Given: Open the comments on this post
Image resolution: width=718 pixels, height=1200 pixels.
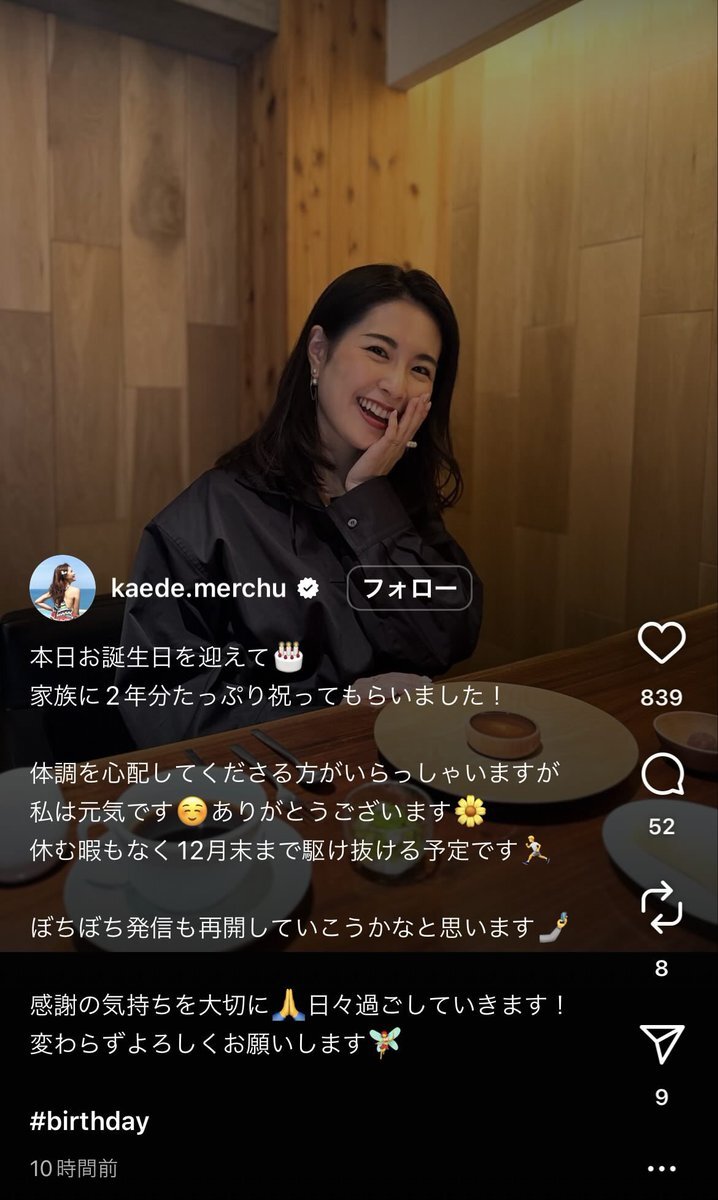Looking at the screenshot, I should pyautogui.click(x=661, y=774).
